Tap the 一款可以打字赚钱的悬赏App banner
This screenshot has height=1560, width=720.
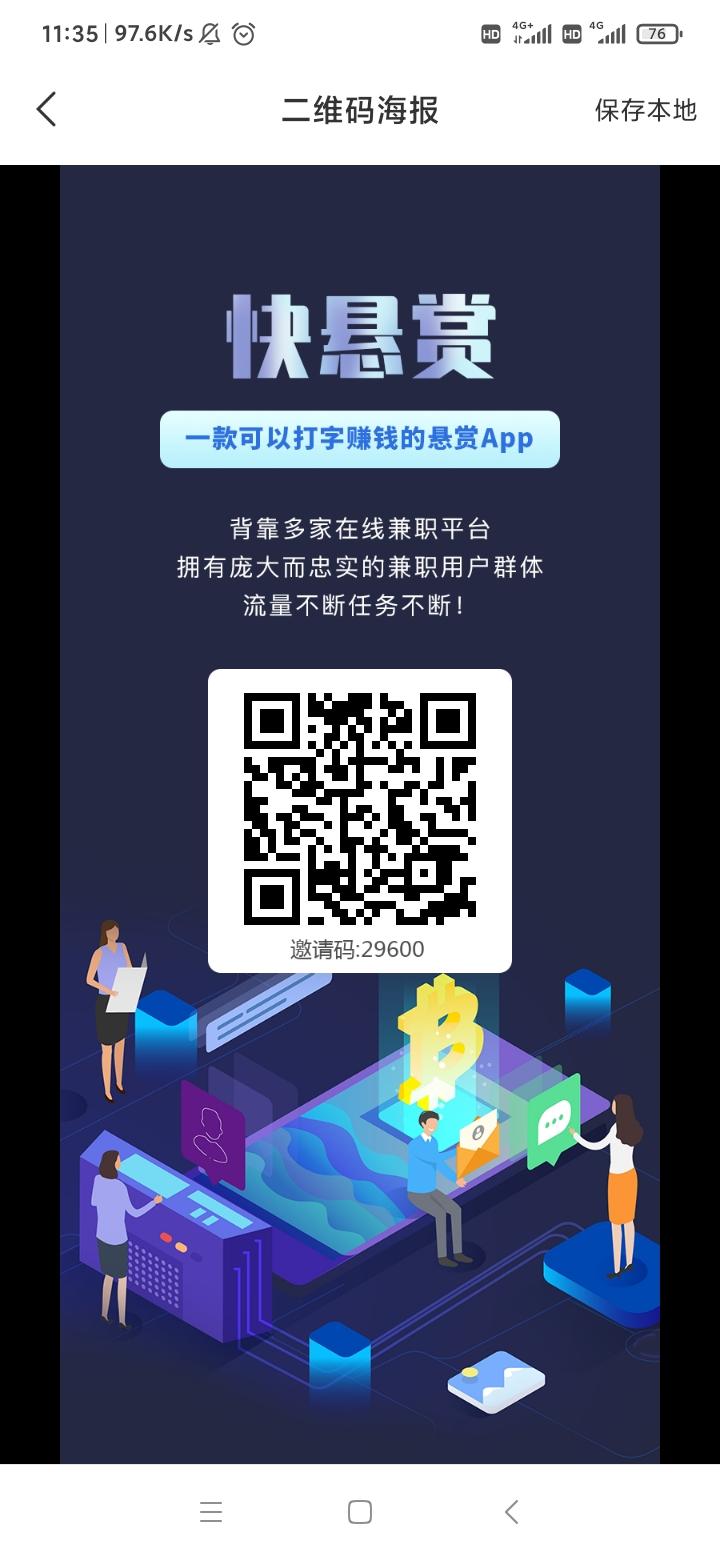pos(360,438)
